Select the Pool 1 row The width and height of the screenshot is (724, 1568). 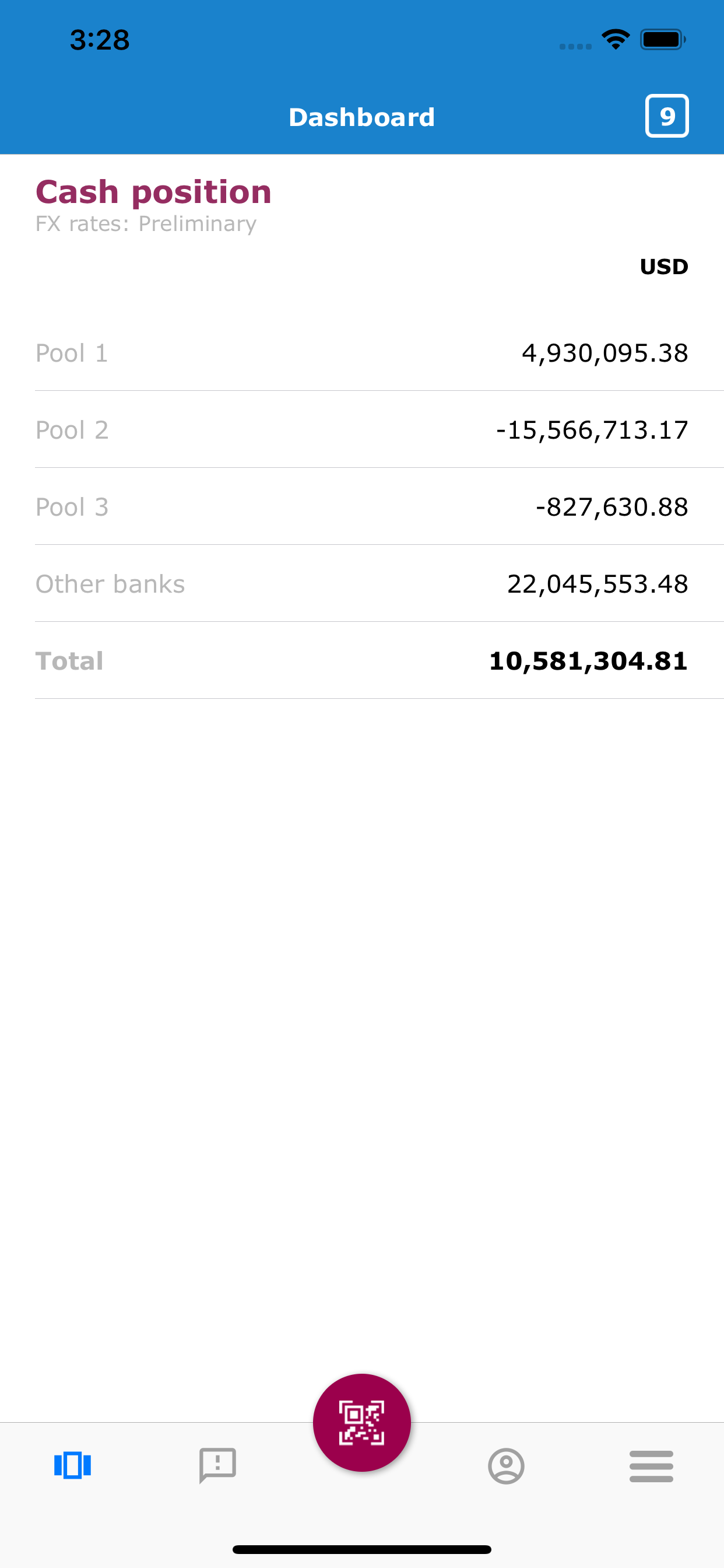pos(362,353)
